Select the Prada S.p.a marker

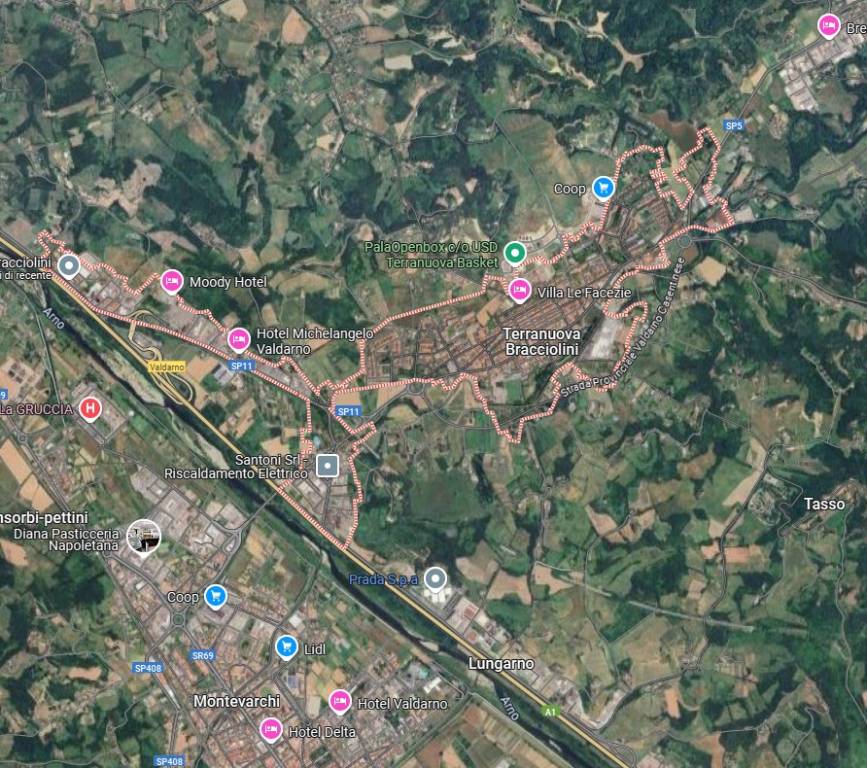(x=435, y=578)
